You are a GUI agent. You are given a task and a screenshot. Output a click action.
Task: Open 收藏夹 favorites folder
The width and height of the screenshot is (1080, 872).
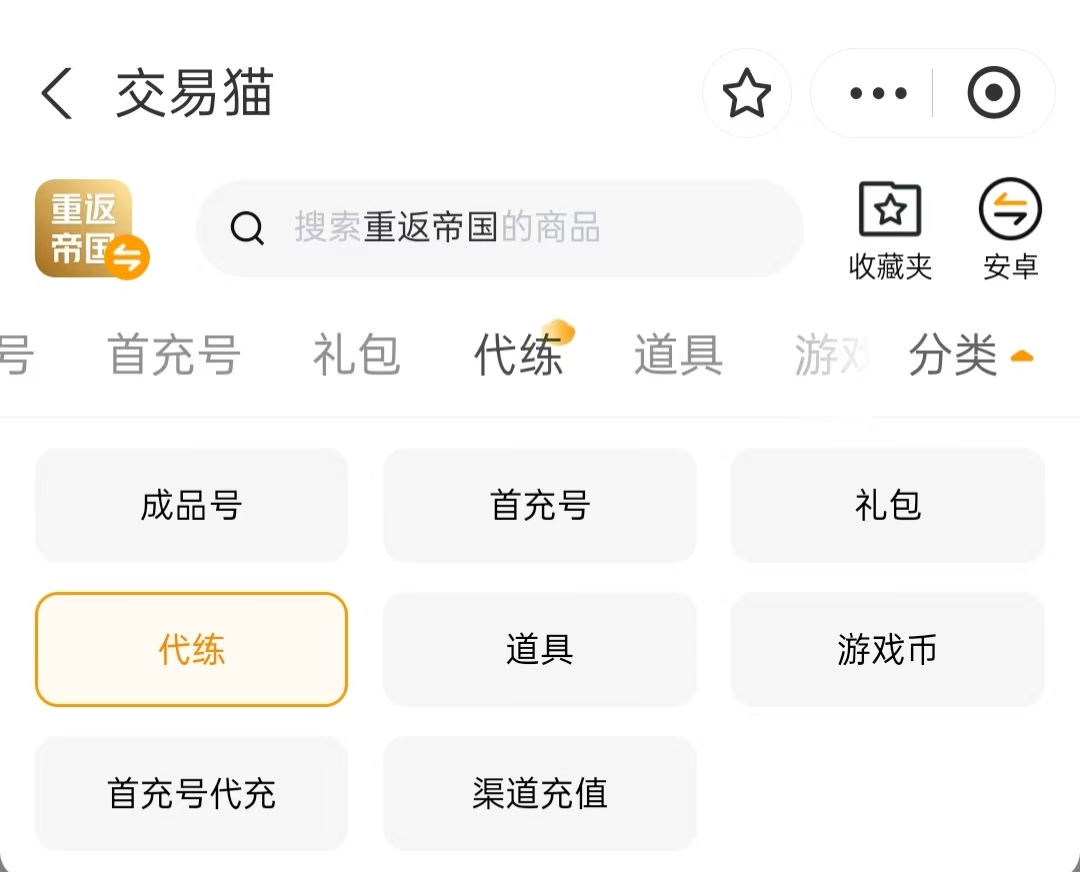pyautogui.click(x=890, y=230)
